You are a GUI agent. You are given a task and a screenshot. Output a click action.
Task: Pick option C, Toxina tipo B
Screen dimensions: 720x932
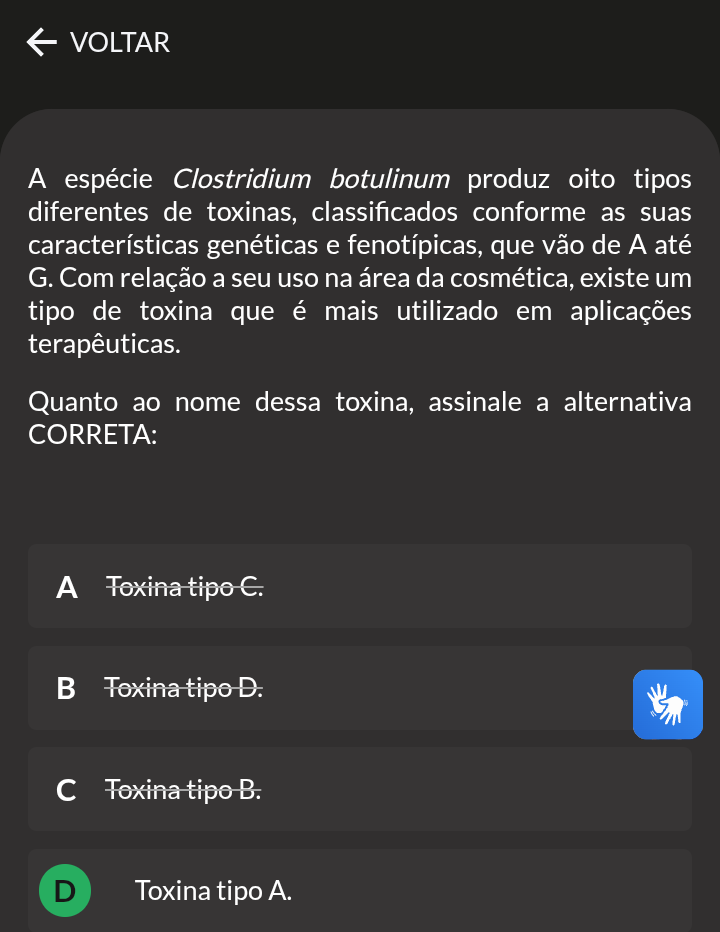click(360, 789)
